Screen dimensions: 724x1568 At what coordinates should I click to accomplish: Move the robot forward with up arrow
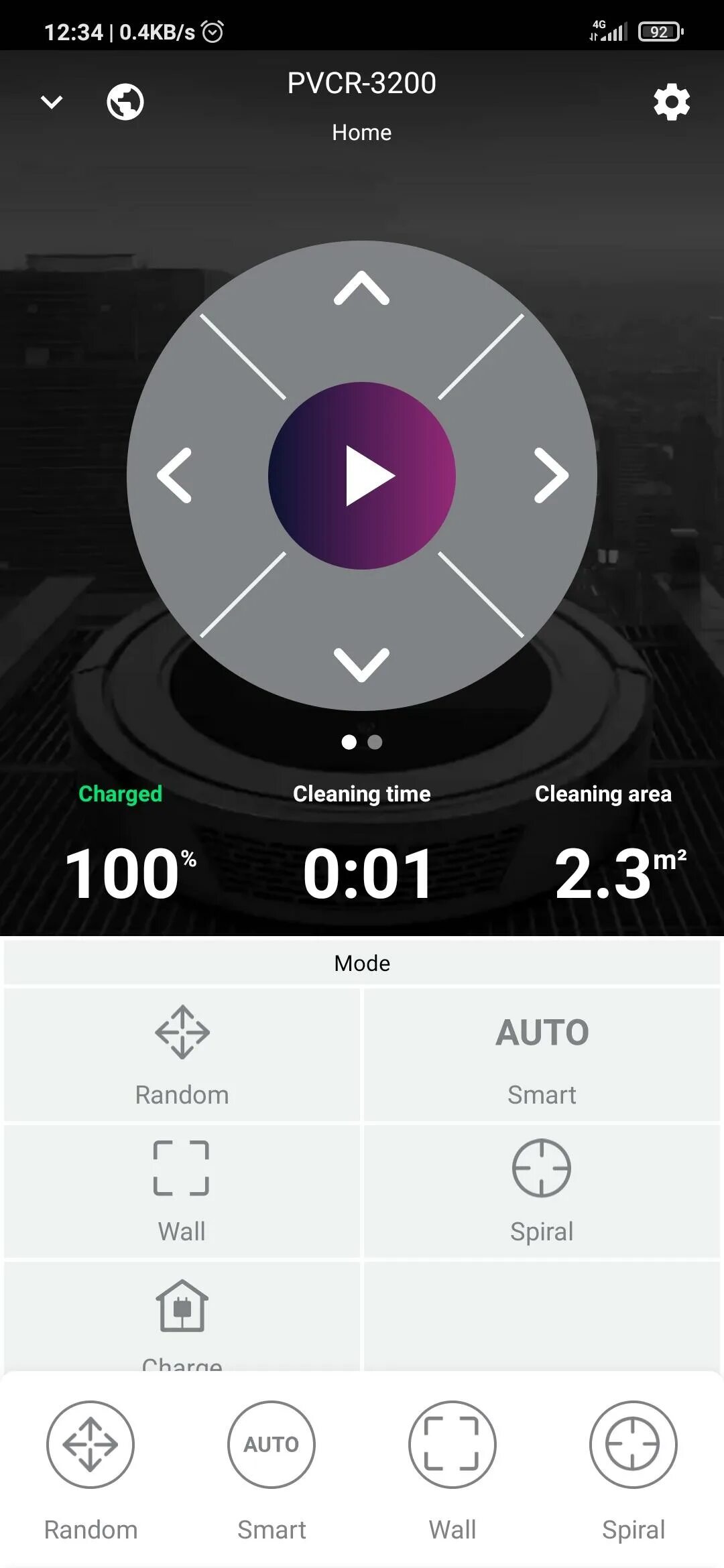[362, 288]
